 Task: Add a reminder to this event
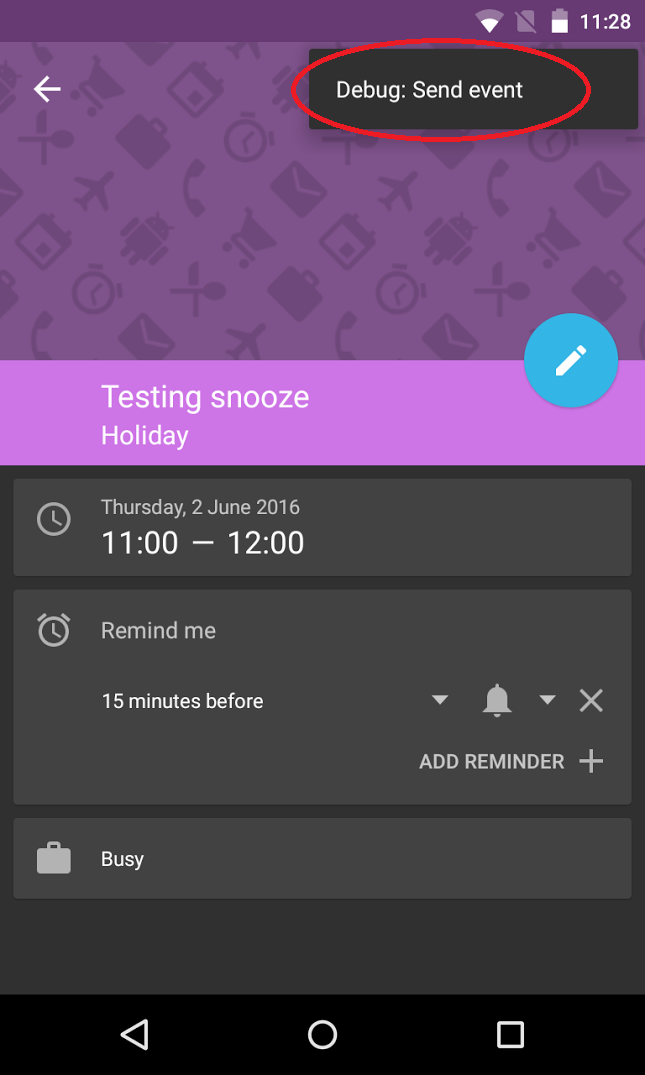[x=511, y=762]
